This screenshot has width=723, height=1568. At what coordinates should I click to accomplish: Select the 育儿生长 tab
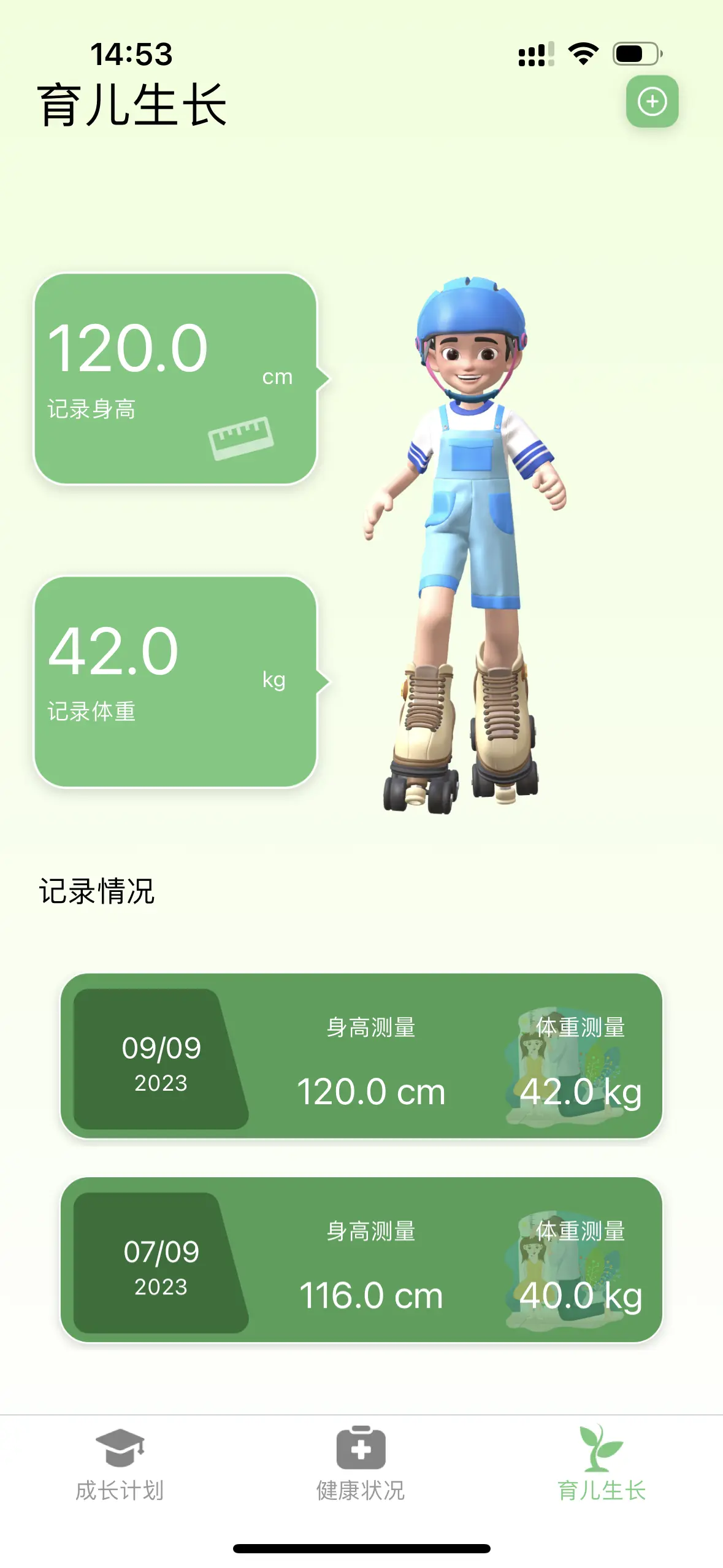click(x=602, y=1464)
